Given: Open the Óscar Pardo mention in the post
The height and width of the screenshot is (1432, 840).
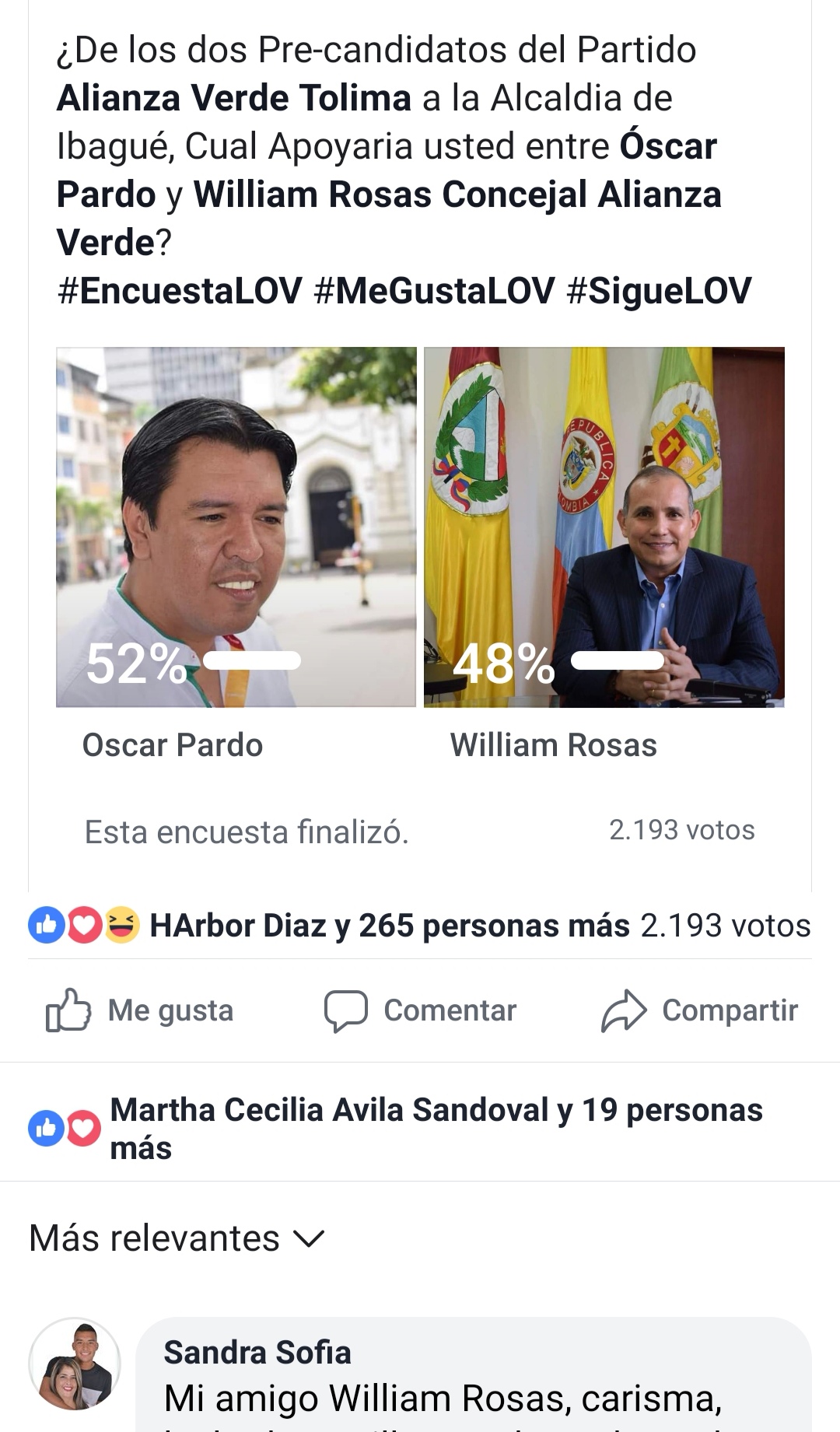Looking at the screenshot, I should (667, 147).
